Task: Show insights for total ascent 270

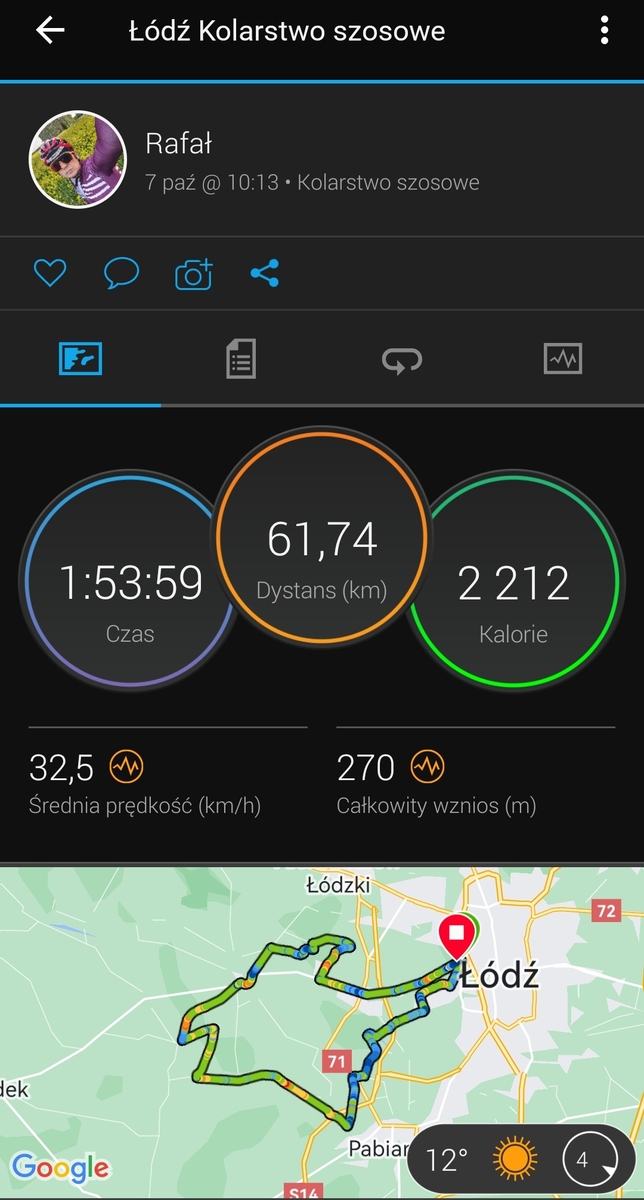Action: point(427,768)
